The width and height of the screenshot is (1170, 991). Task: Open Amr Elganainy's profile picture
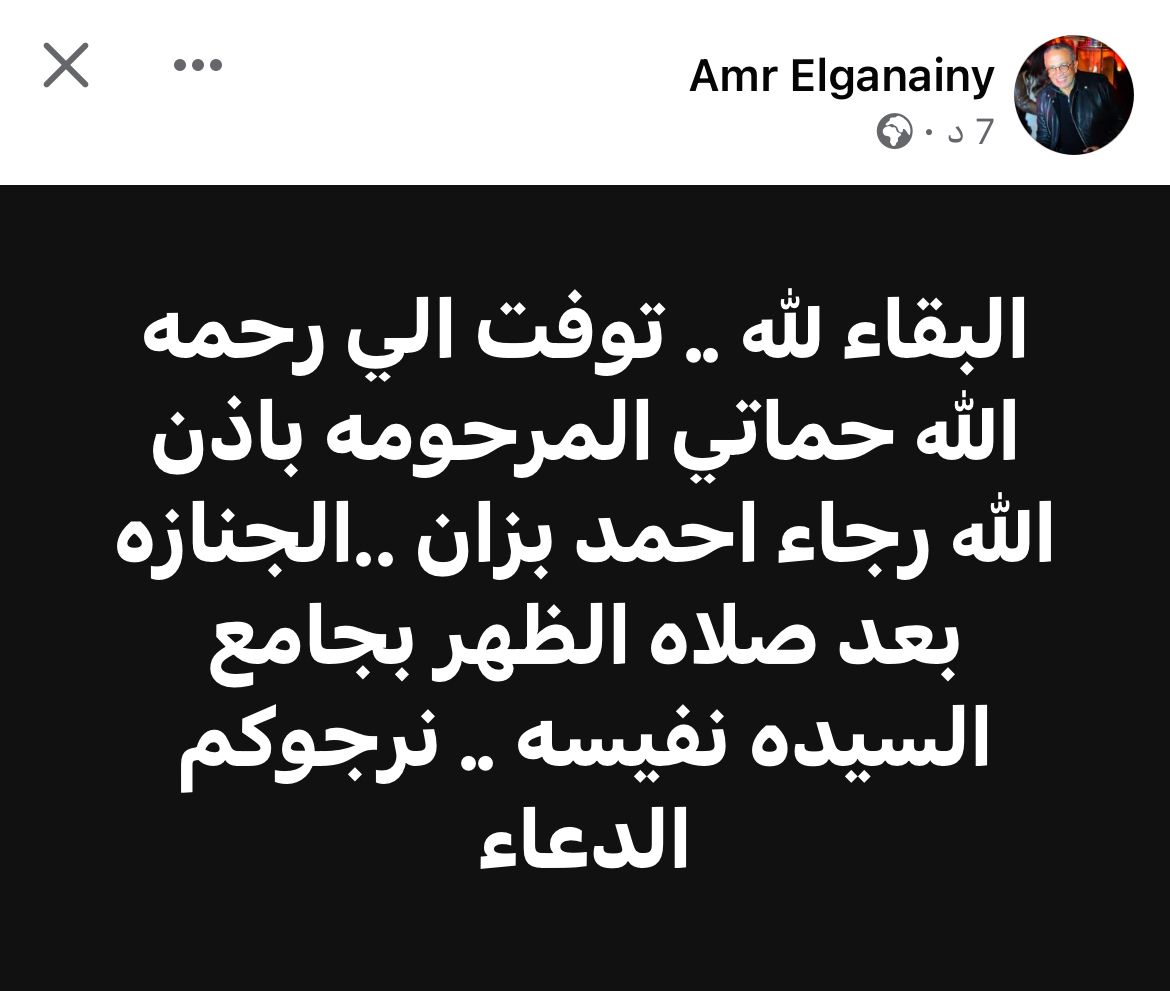click(1074, 96)
